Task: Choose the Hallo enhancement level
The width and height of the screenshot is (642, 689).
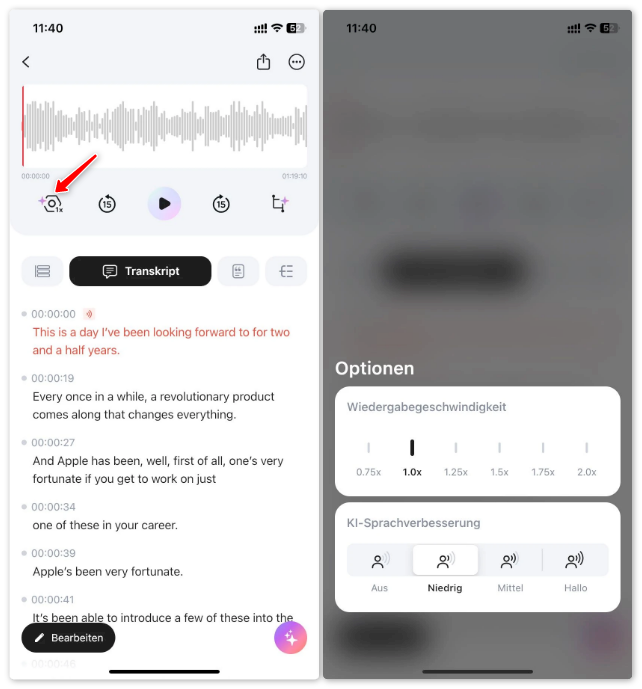Action: (x=575, y=567)
